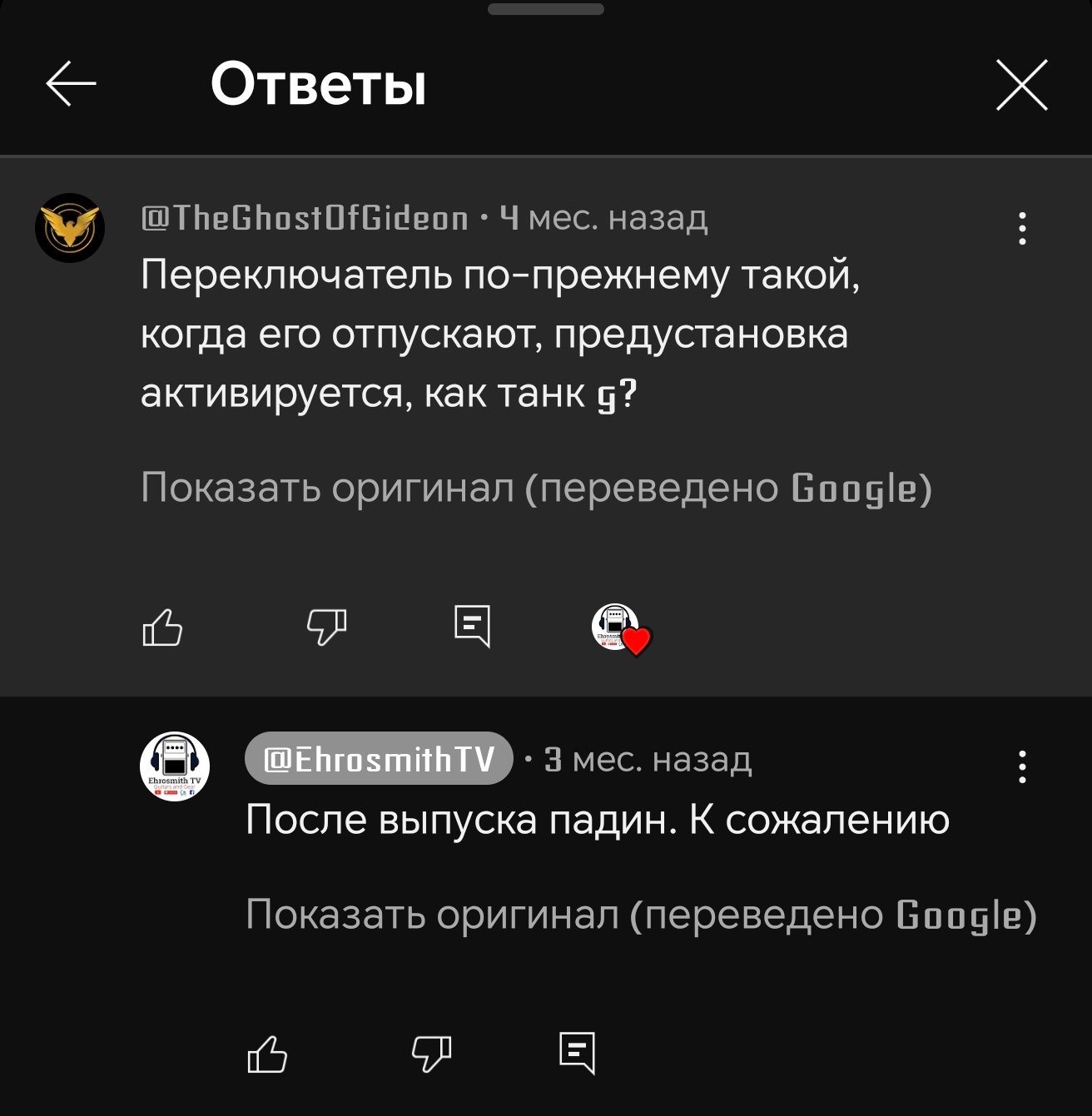
Task: Tap the @EhrosmithTV username chip
Action: pos(379,758)
